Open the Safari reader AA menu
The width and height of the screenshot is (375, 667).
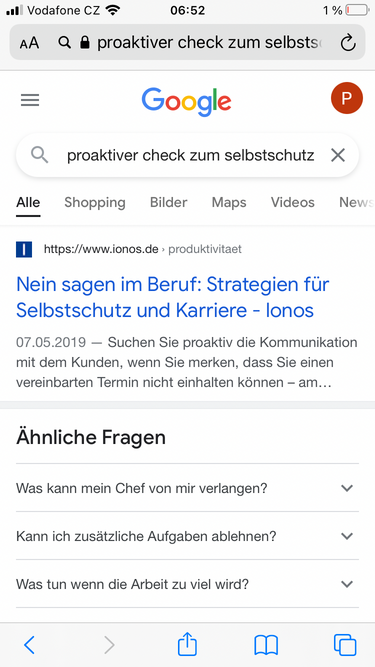point(29,43)
